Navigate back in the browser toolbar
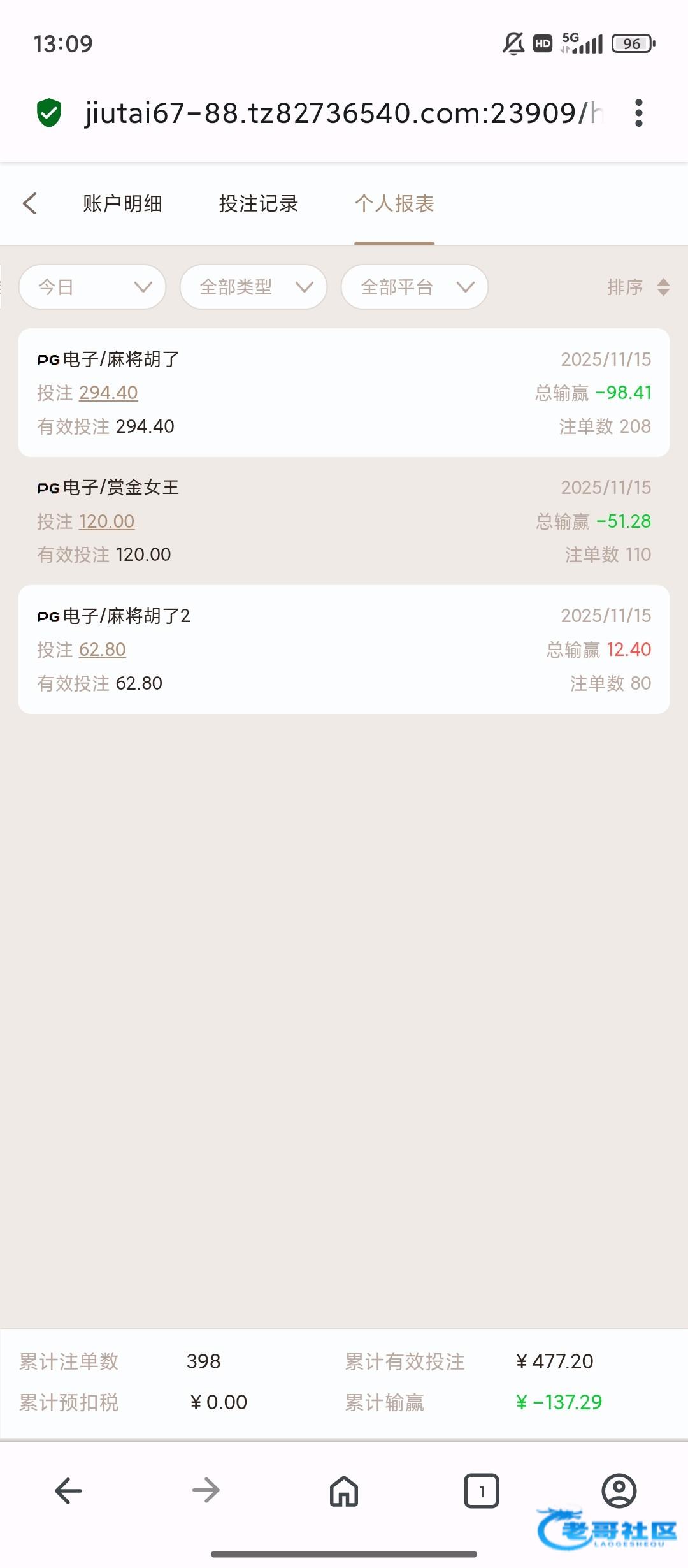 (x=69, y=1491)
